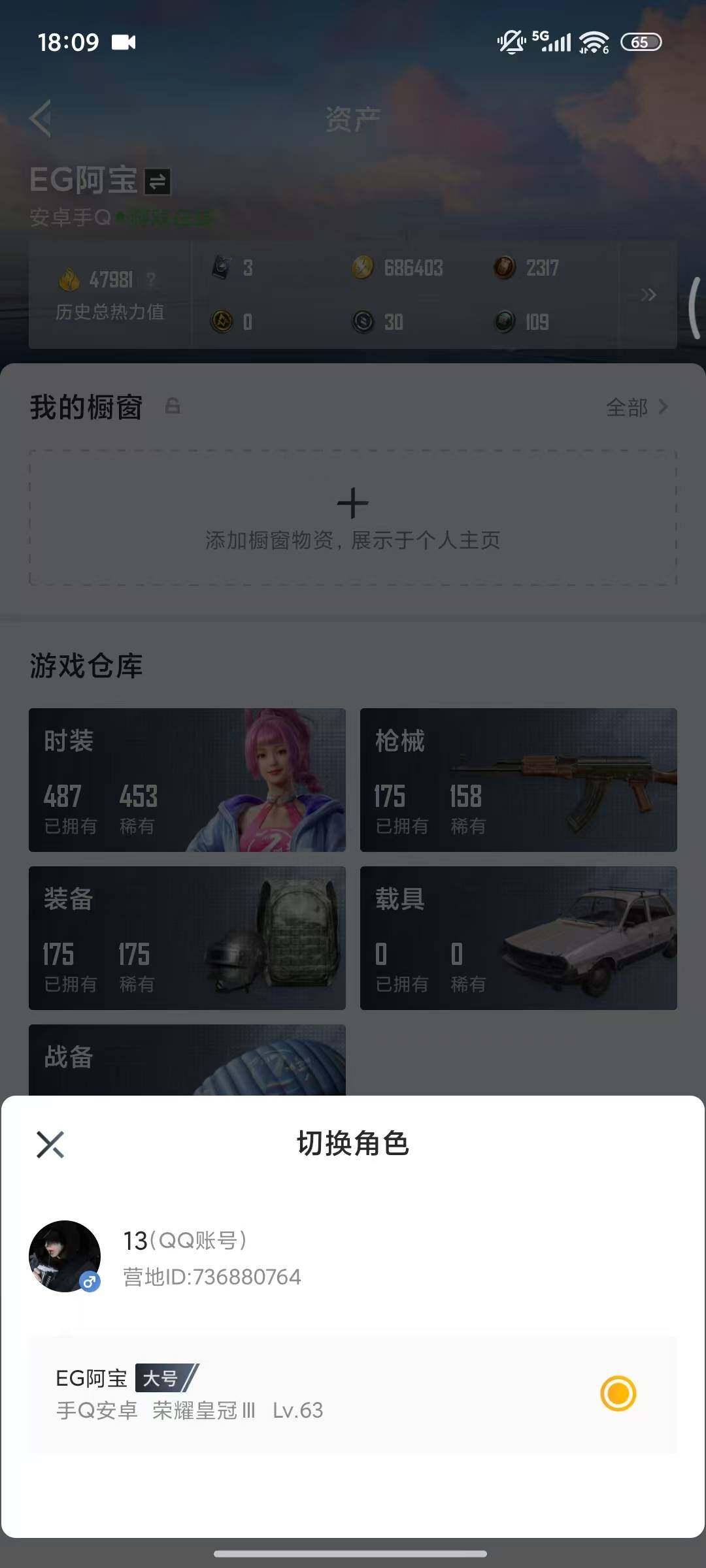The width and height of the screenshot is (706, 1568).
Task: Open the 切换角色 panel header
Action: click(352, 1144)
